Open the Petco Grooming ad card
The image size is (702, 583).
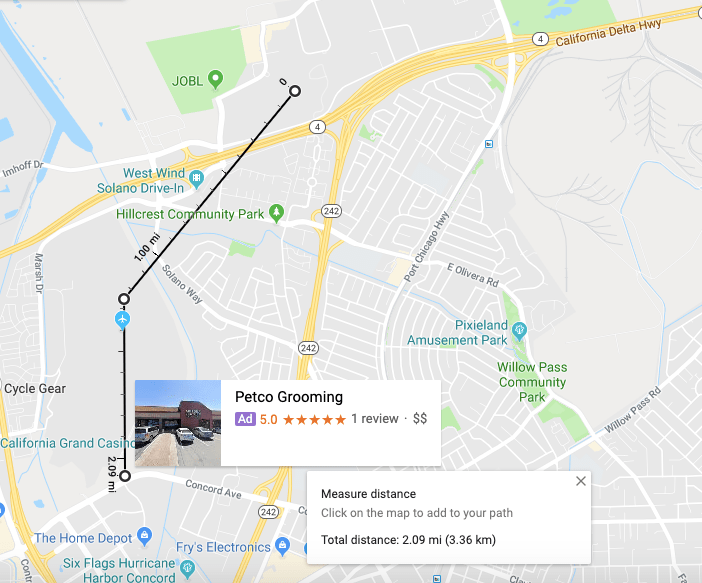click(x=288, y=423)
